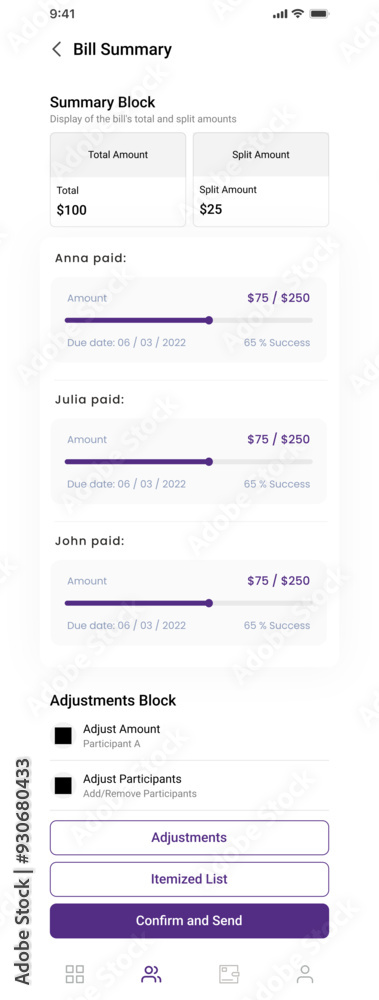This screenshot has height=1000, width=379.
Task: Tap Julia's amount slider handle
Action: pyautogui.click(x=209, y=462)
